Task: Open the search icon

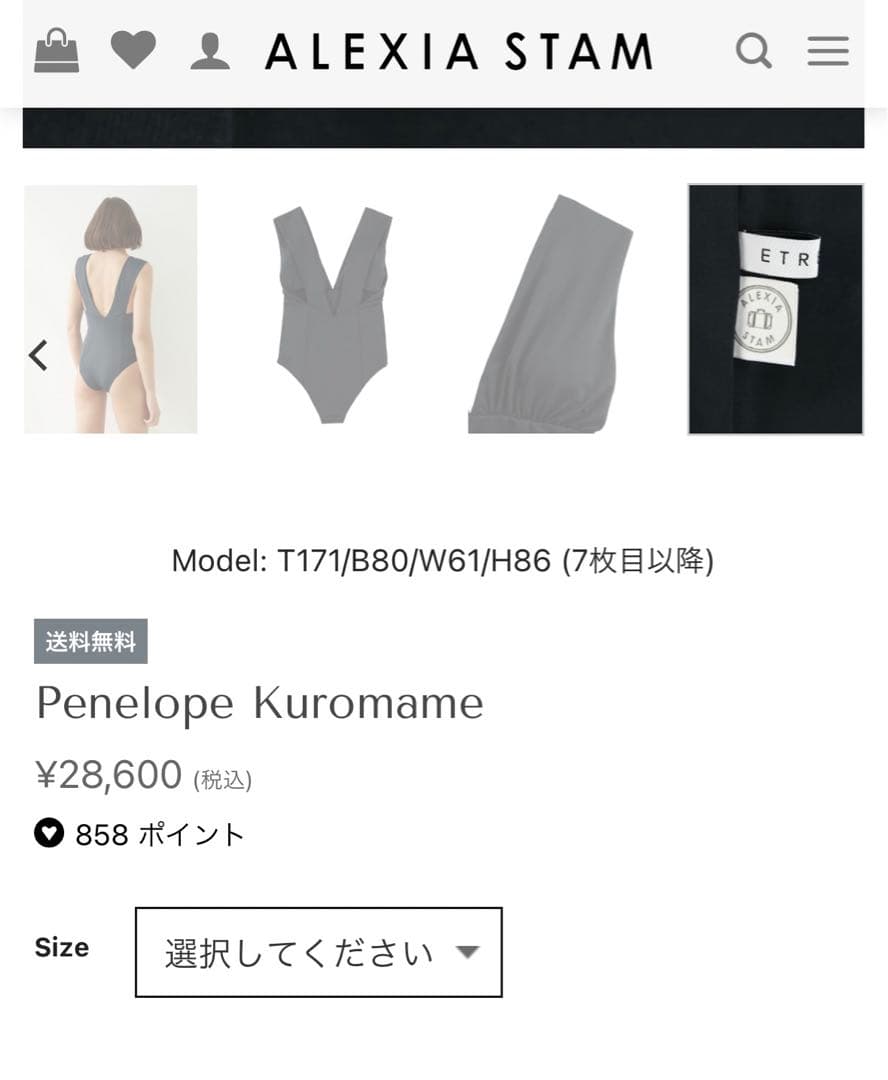Action: click(754, 50)
